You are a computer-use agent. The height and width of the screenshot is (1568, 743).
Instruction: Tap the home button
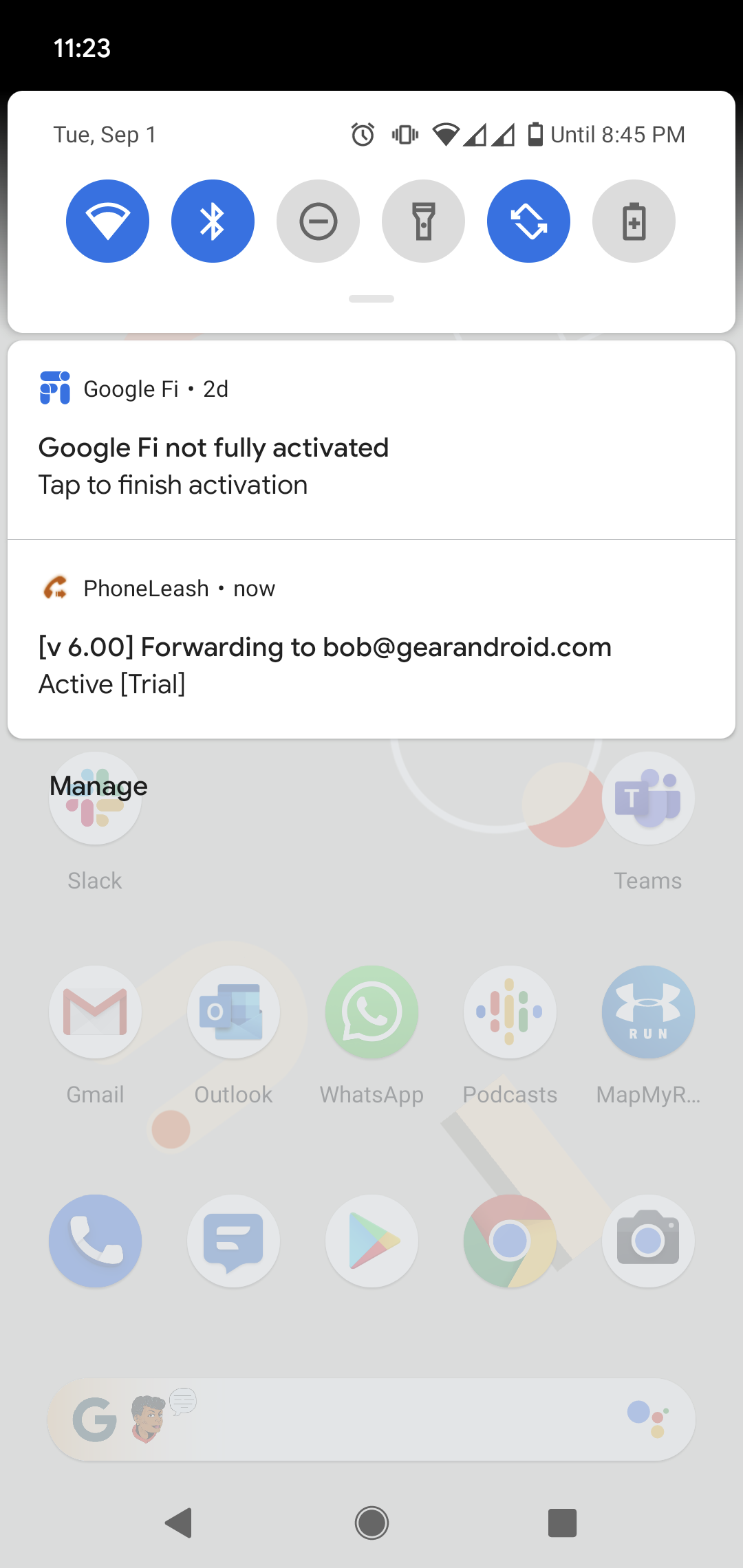click(x=371, y=1523)
